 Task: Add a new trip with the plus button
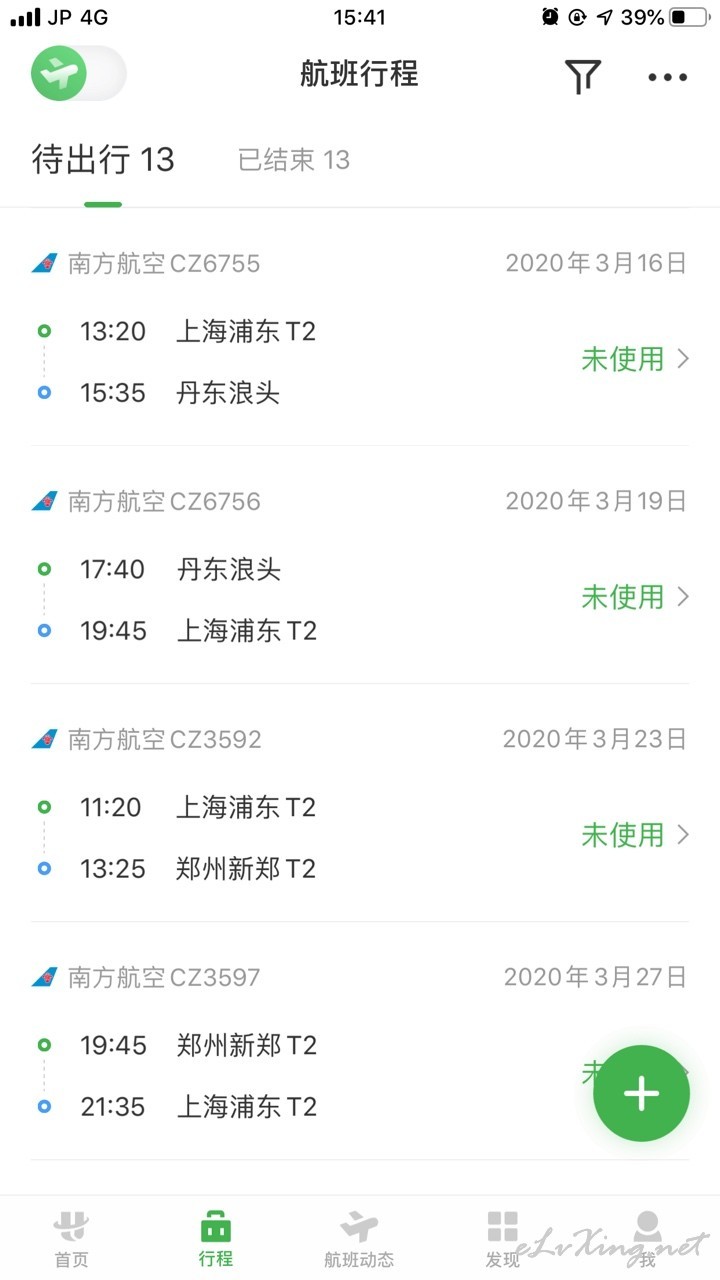tap(641, 1093)
